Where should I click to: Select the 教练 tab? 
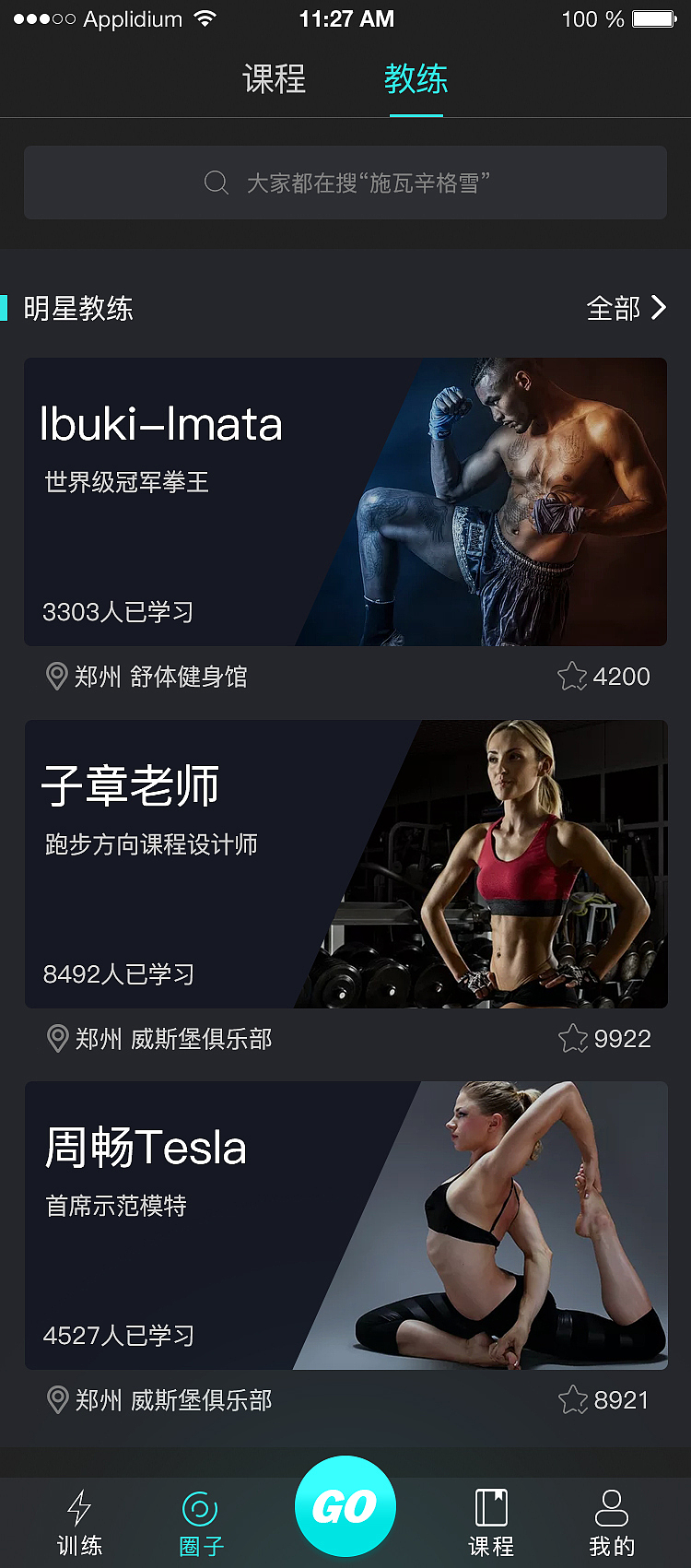(416, 81)
